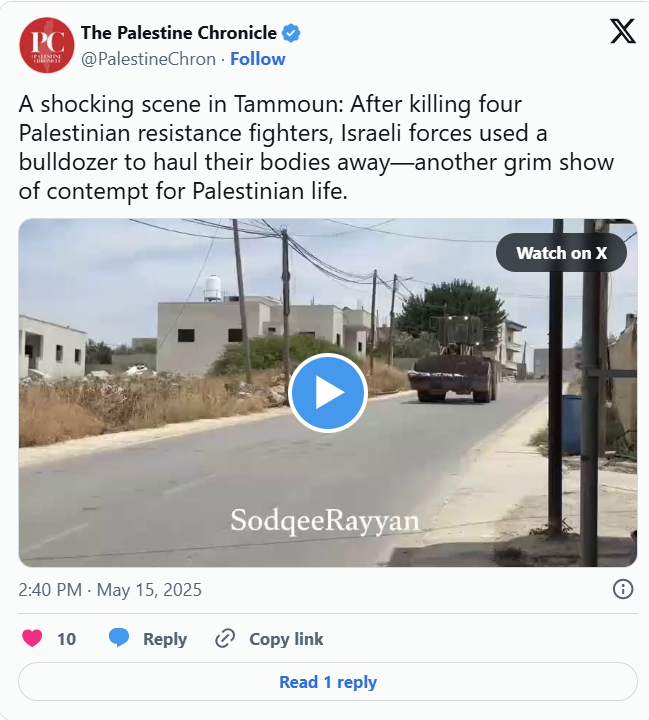Open the @PalestineChron handle link
The width and height of the screenshot is (649, 720).
pos(148,59)
